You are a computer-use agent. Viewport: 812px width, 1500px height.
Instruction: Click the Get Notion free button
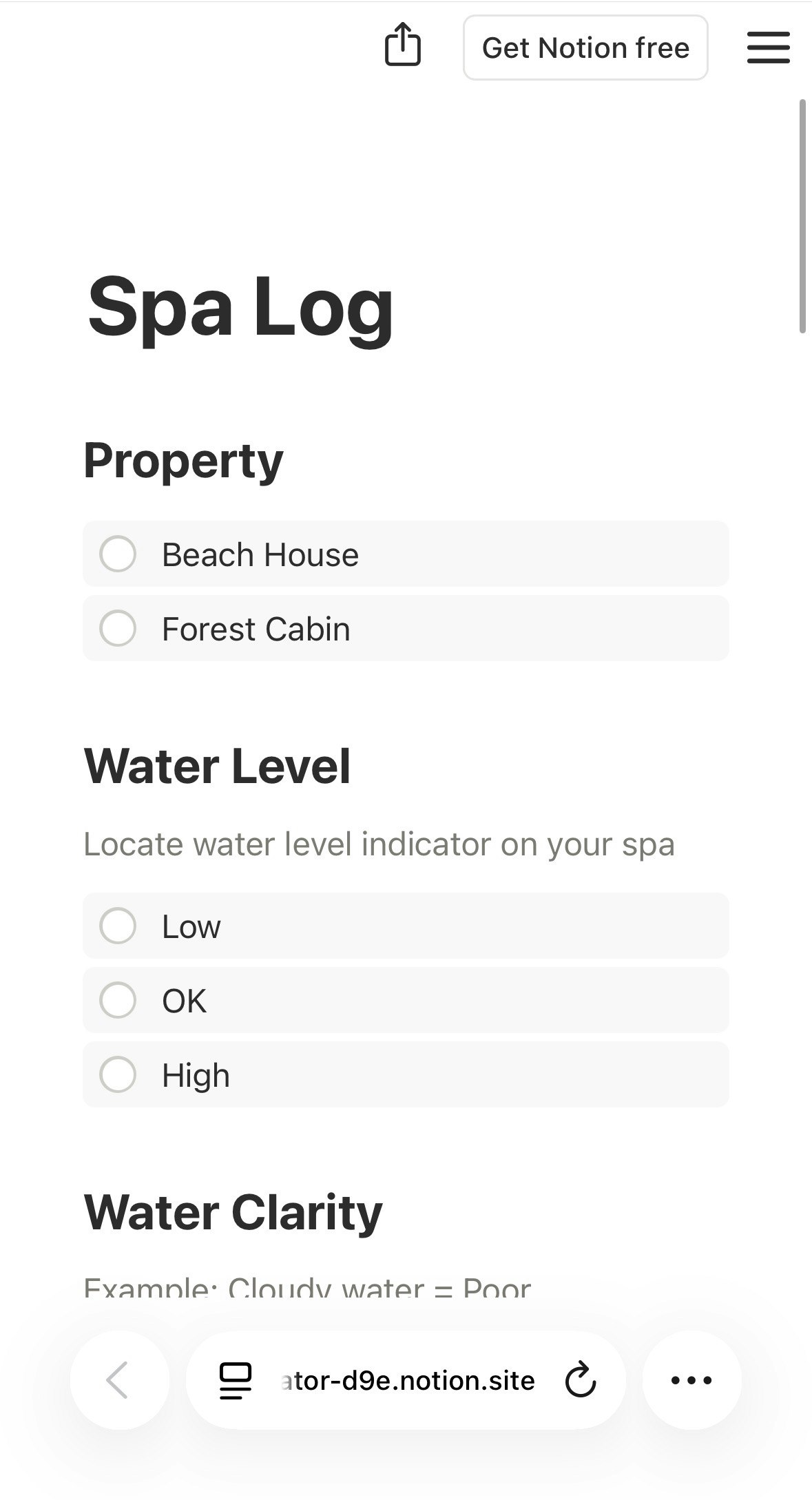pos(585,47)
